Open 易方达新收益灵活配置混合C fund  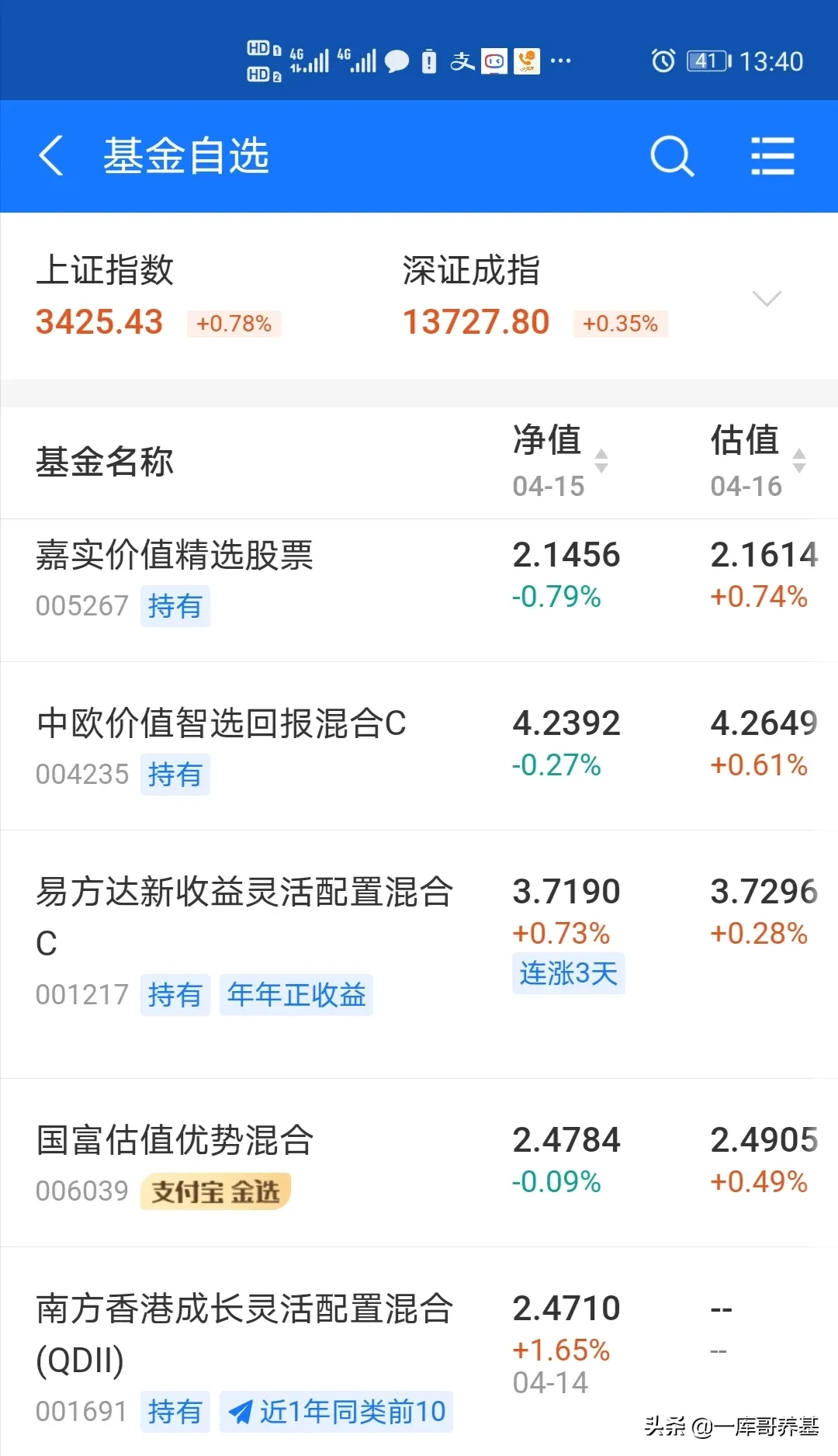tap(419, 954)
